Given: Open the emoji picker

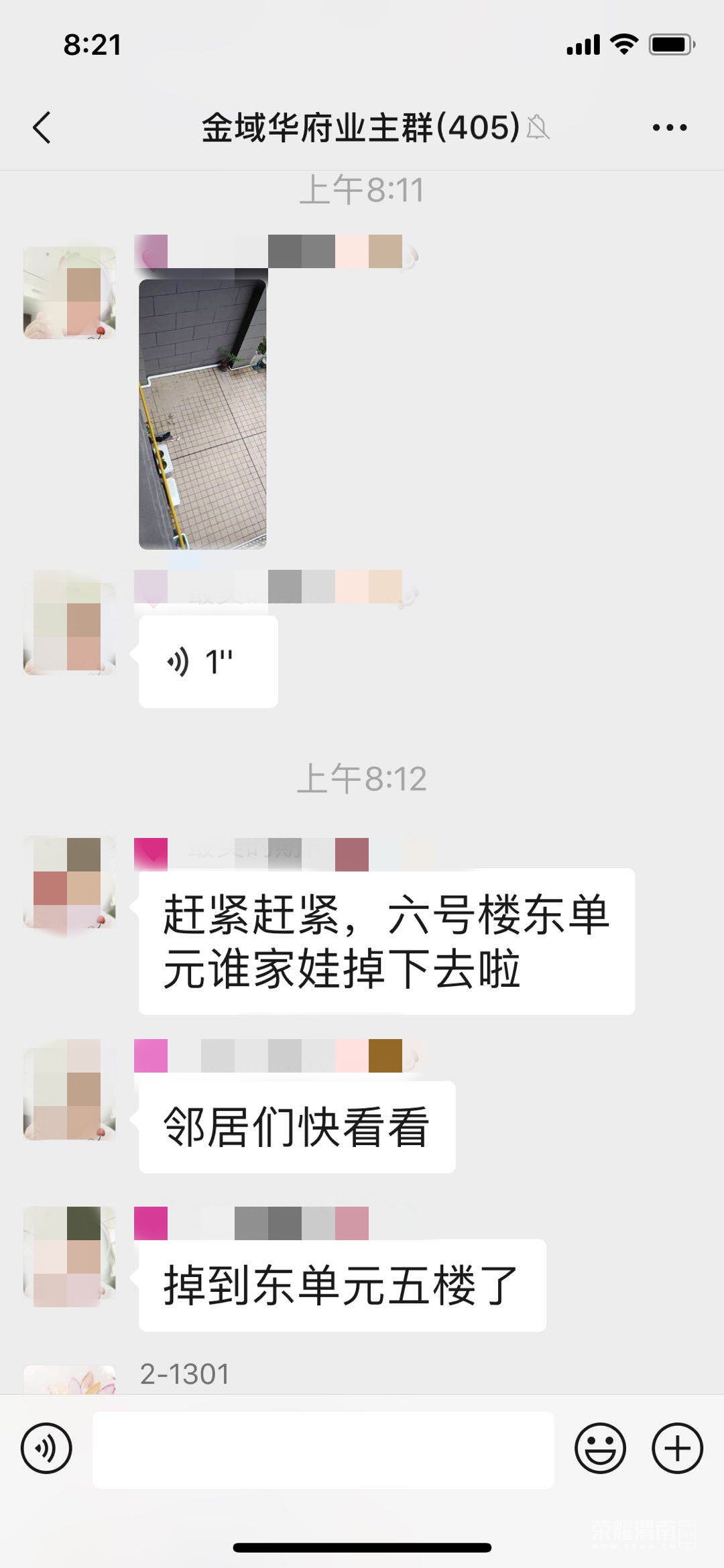Looking at the screenshot, I should [600, 1448].
